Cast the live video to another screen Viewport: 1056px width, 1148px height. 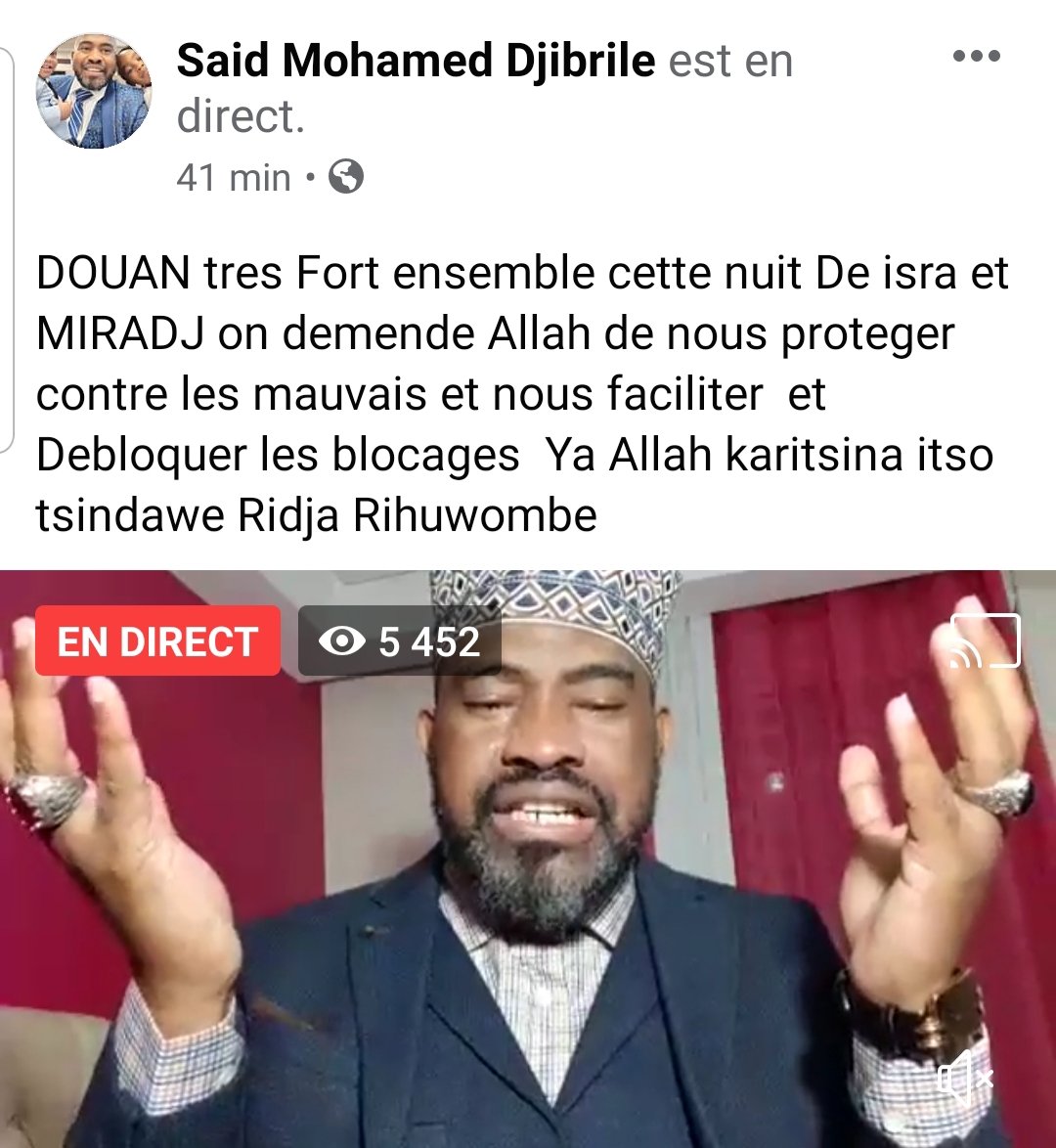point(986,642)
